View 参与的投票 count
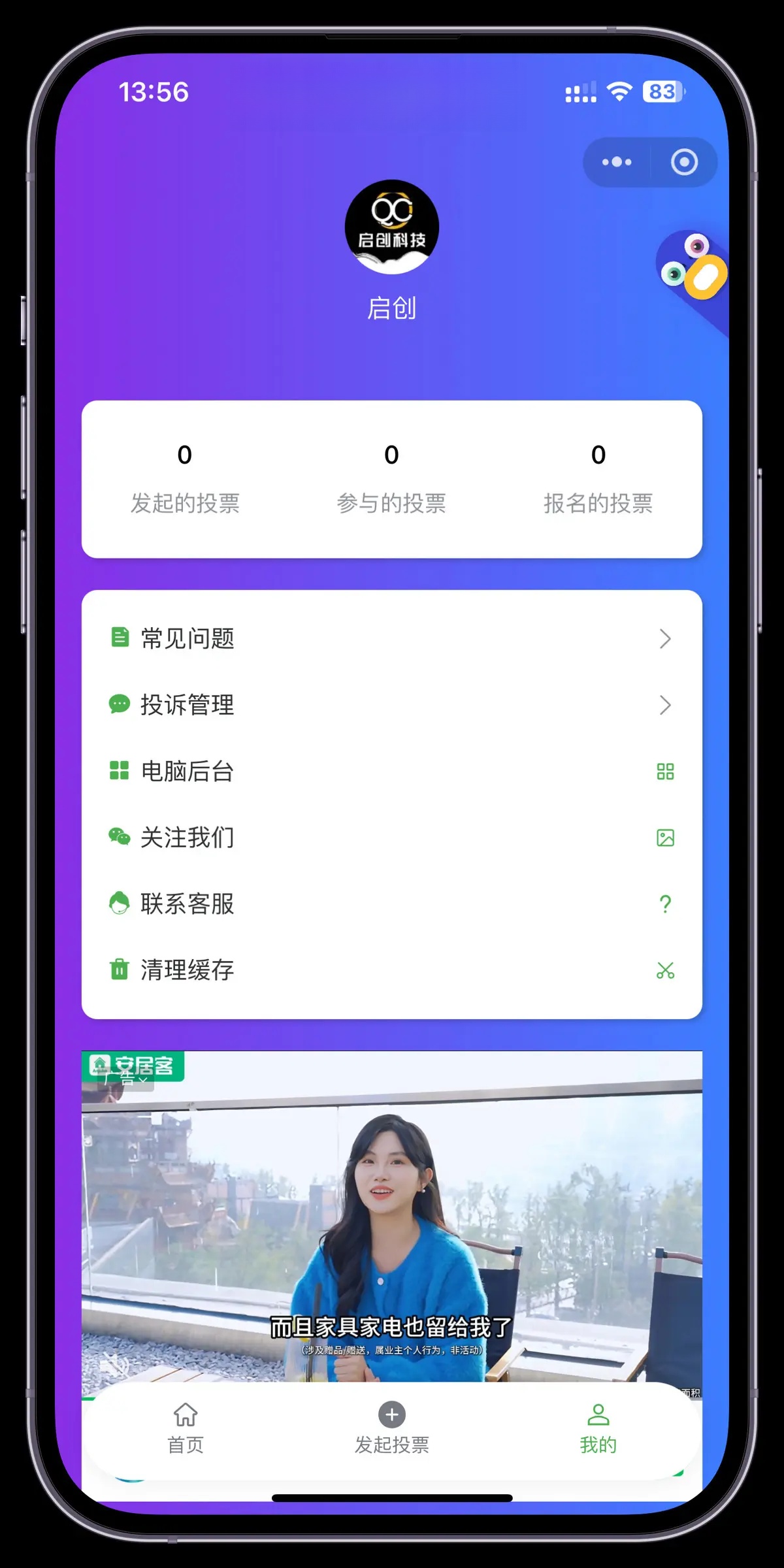Screen dimensions: 784x1568 (x=391, y=478)
